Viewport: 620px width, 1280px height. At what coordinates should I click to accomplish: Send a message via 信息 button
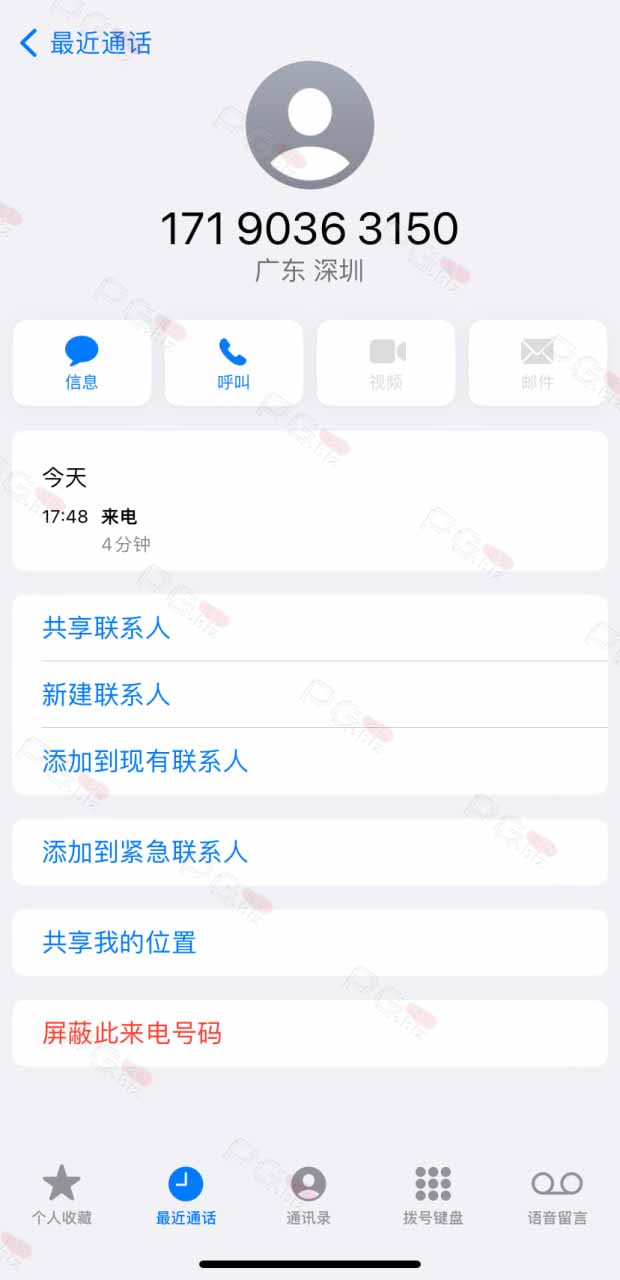[82, 363]
